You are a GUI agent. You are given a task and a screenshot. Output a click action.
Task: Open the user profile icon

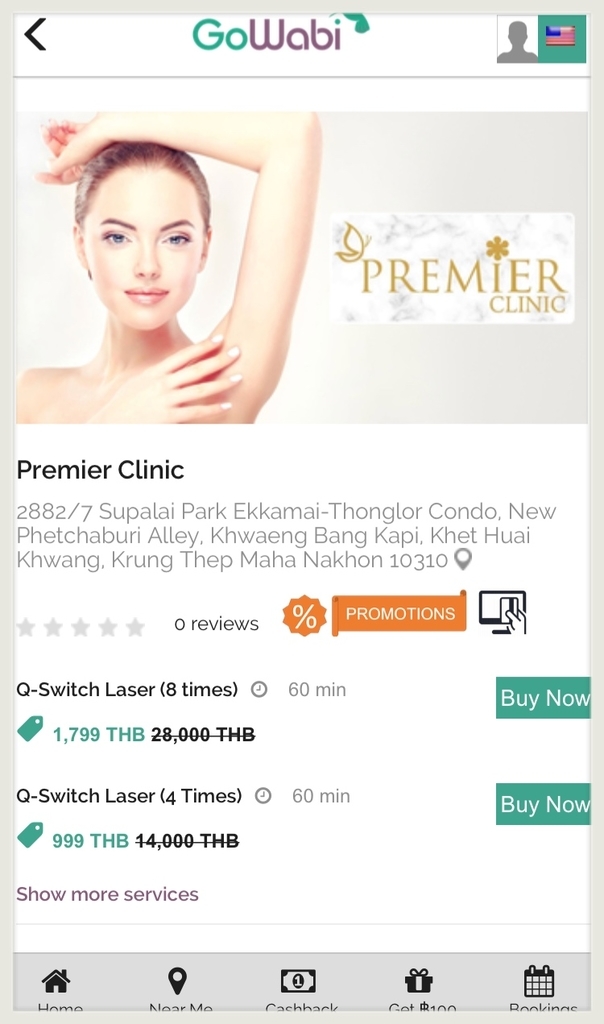[517, 41]
